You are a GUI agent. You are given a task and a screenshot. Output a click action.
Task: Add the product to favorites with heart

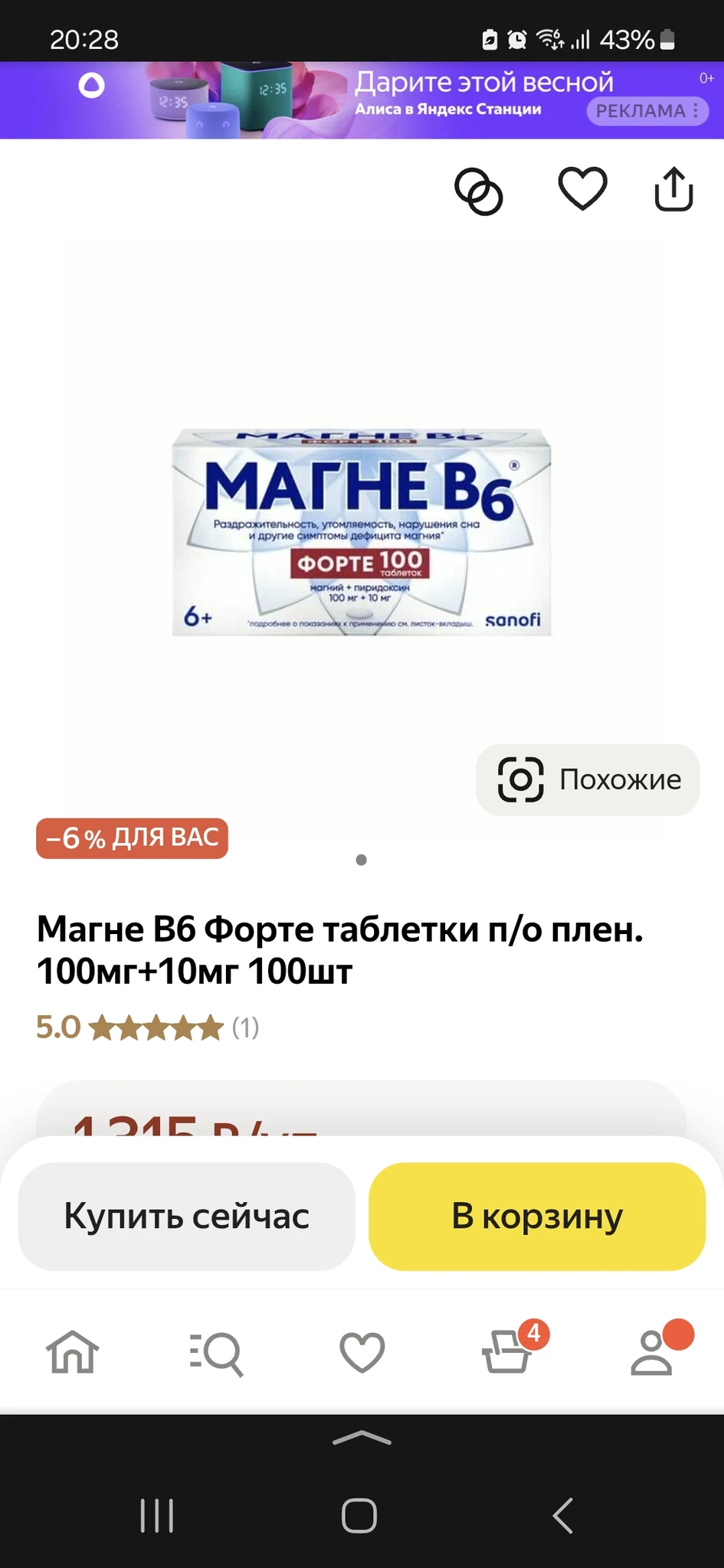(x=582, y=188)
